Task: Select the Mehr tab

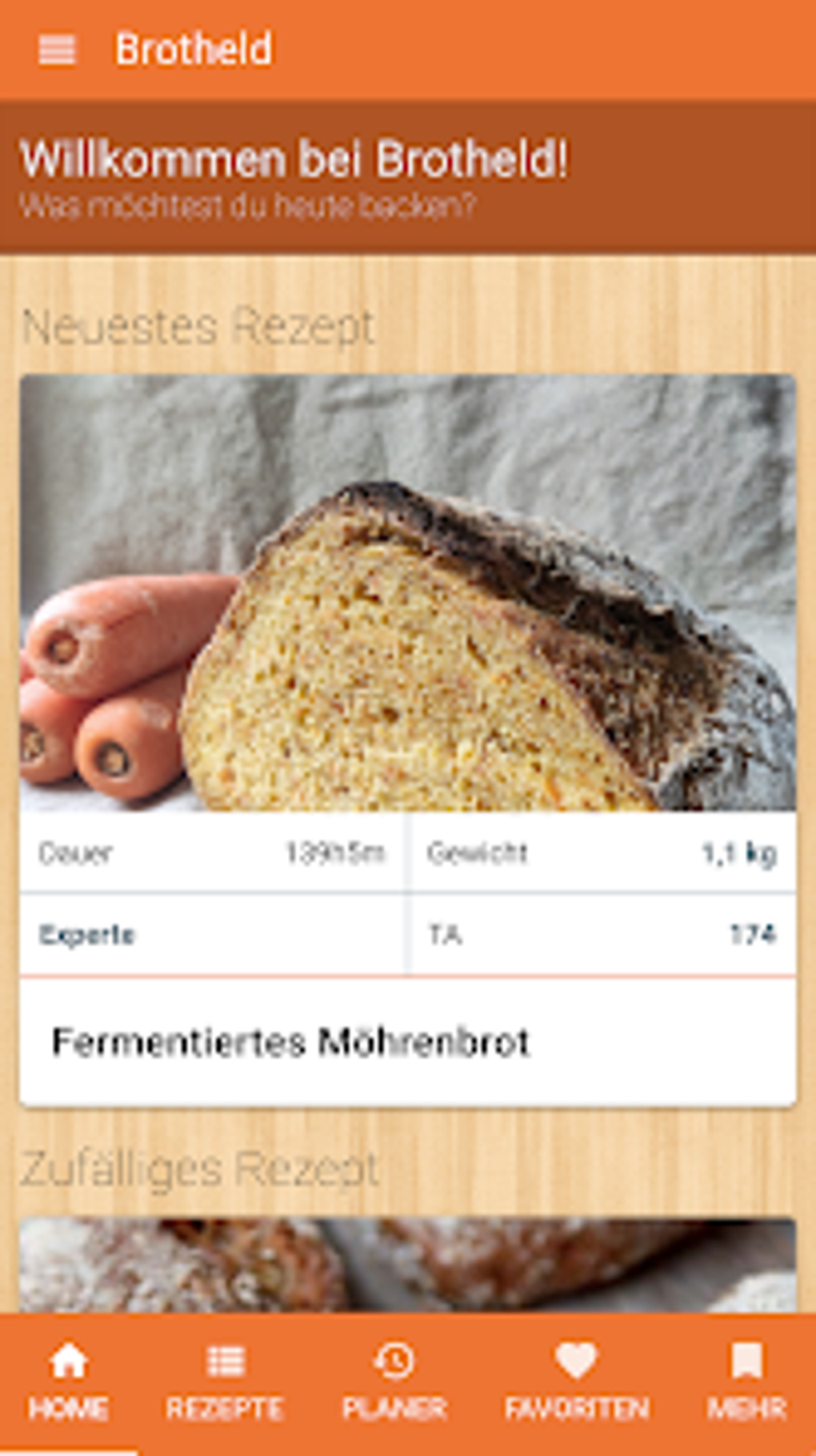Action: (746, 1382)
